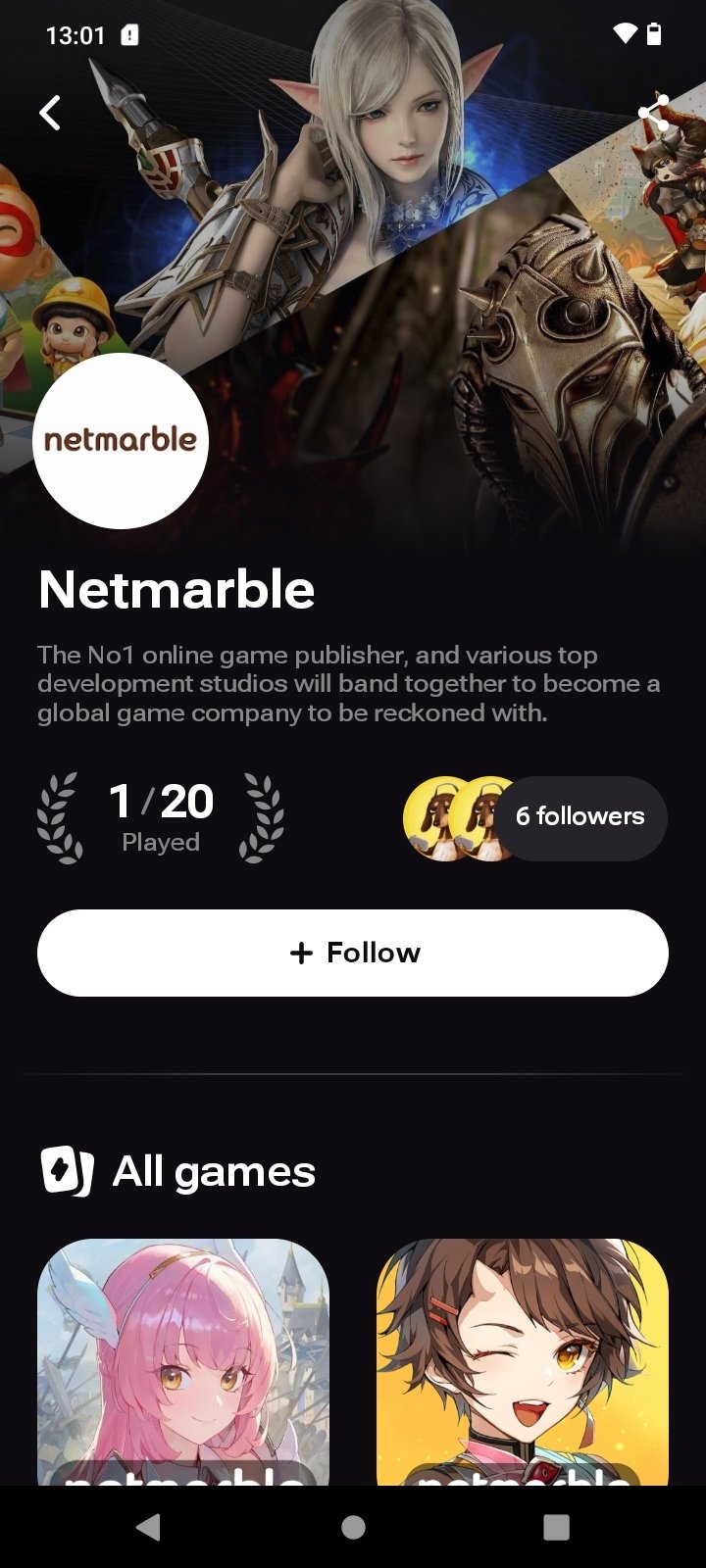Screen dimensions: 706x1568
Task: Tap the system home button
Action: 353,1527
